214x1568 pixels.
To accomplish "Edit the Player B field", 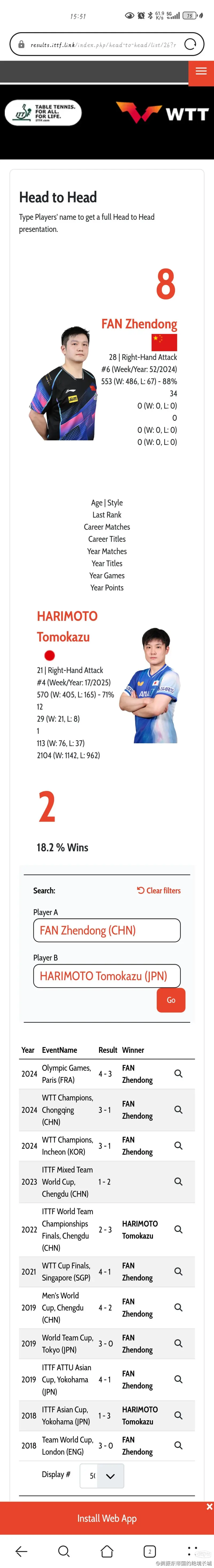I will (x=106, y=975).
